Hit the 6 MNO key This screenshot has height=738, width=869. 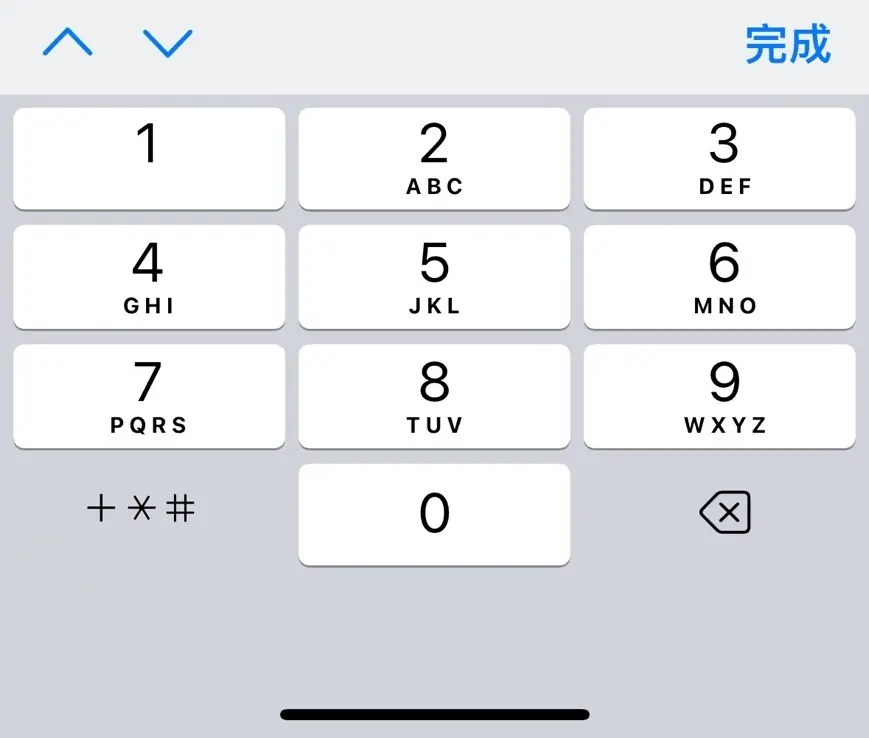720,277
